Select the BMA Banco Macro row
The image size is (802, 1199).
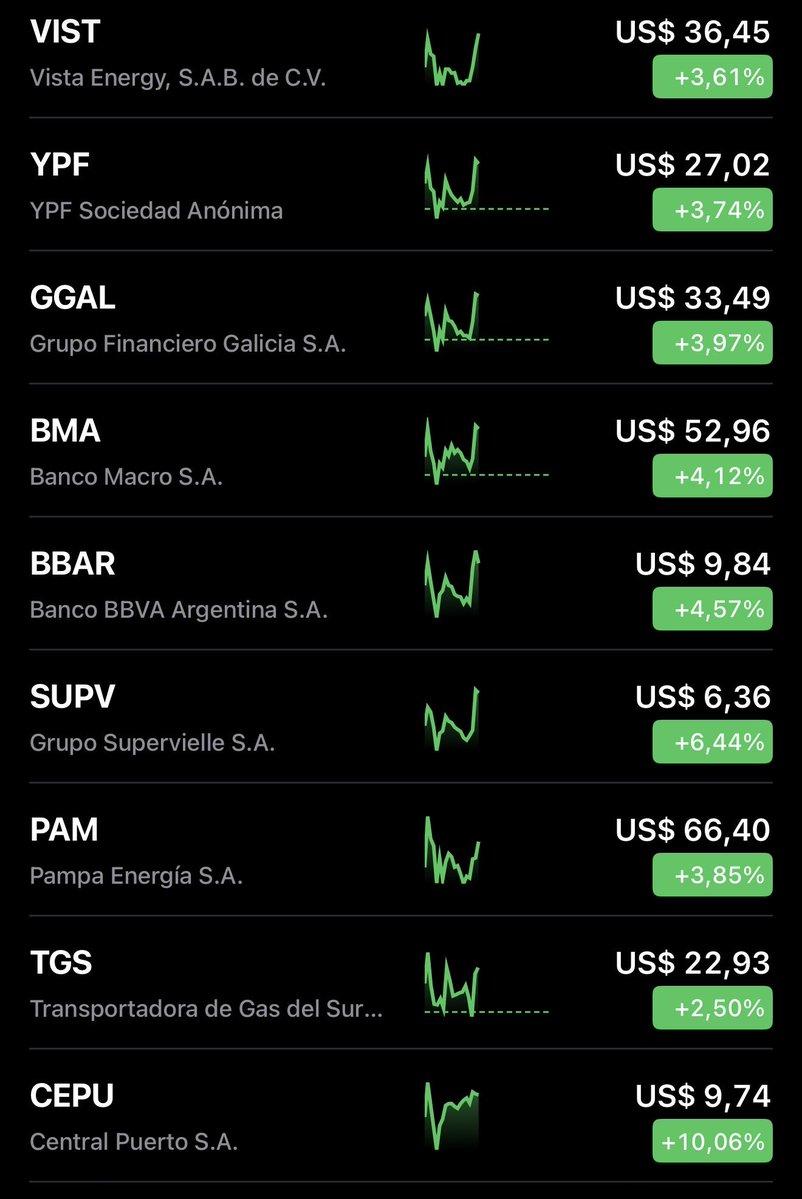tap(200, 452)
